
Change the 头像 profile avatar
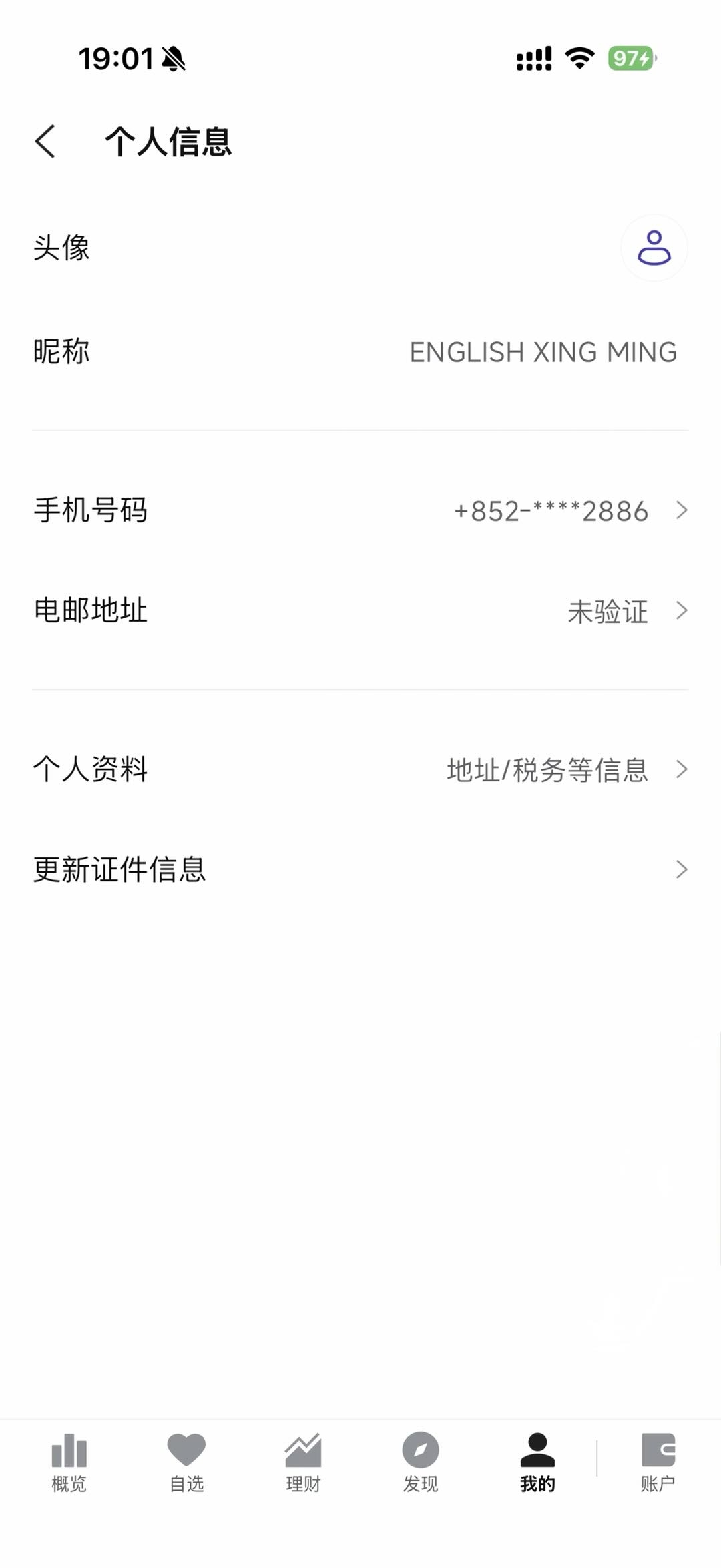tap(654, 248)
